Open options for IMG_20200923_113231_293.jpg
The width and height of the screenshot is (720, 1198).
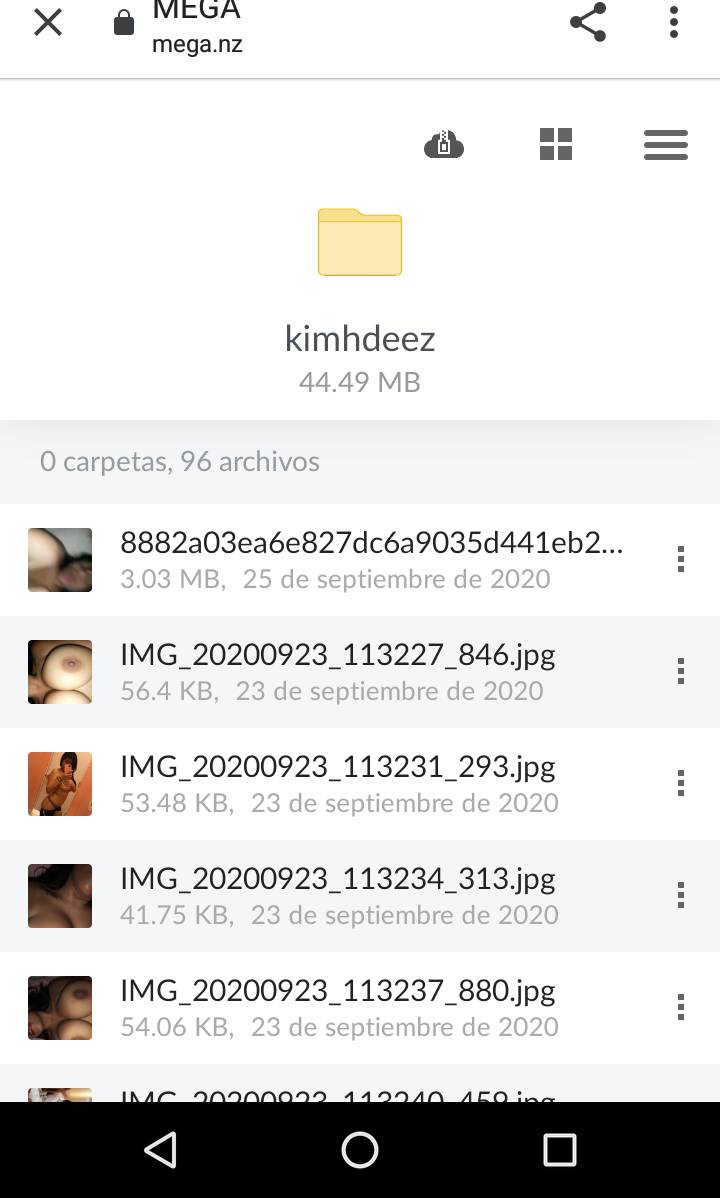click(681, 783)
